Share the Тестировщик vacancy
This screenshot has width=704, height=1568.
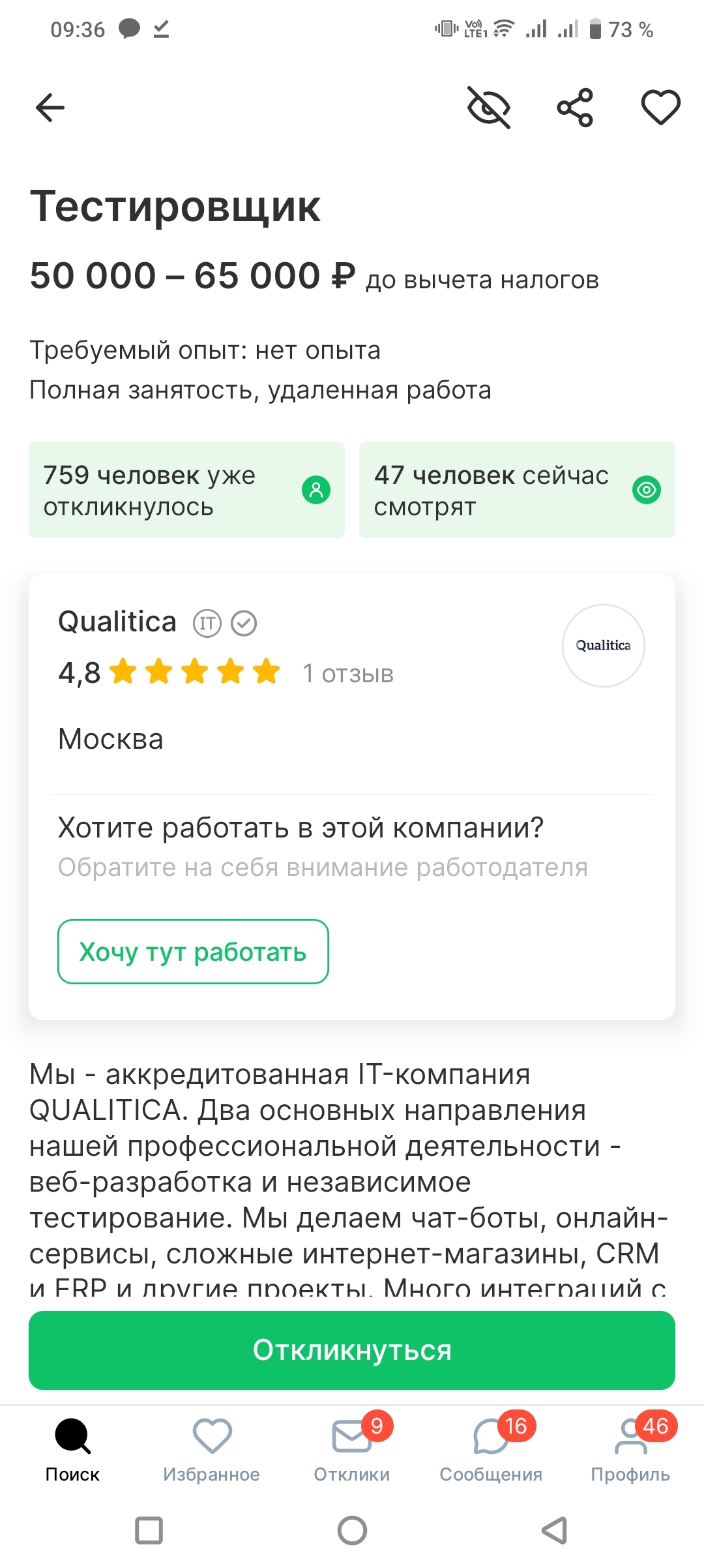click(575, 108)
